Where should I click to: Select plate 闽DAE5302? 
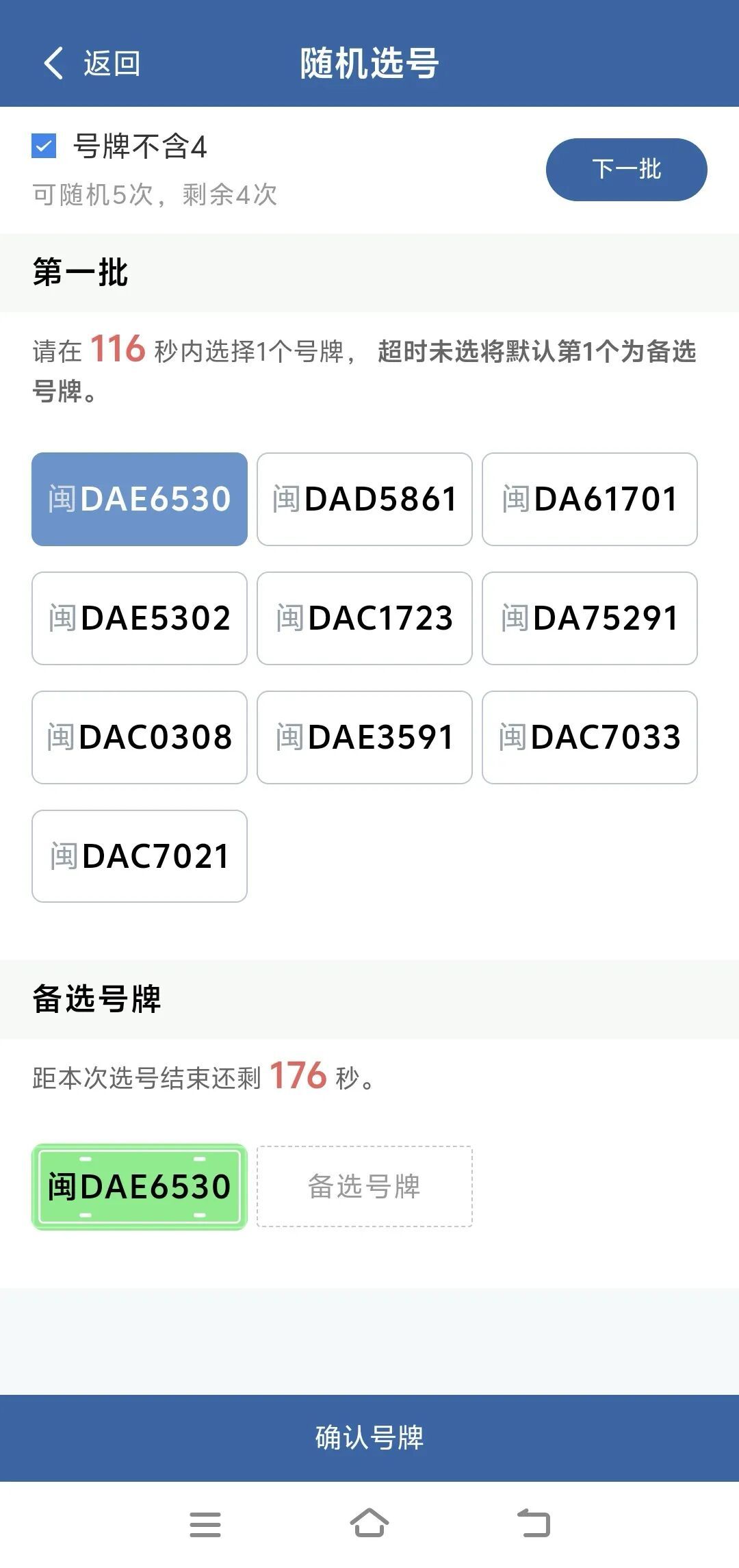140,618
